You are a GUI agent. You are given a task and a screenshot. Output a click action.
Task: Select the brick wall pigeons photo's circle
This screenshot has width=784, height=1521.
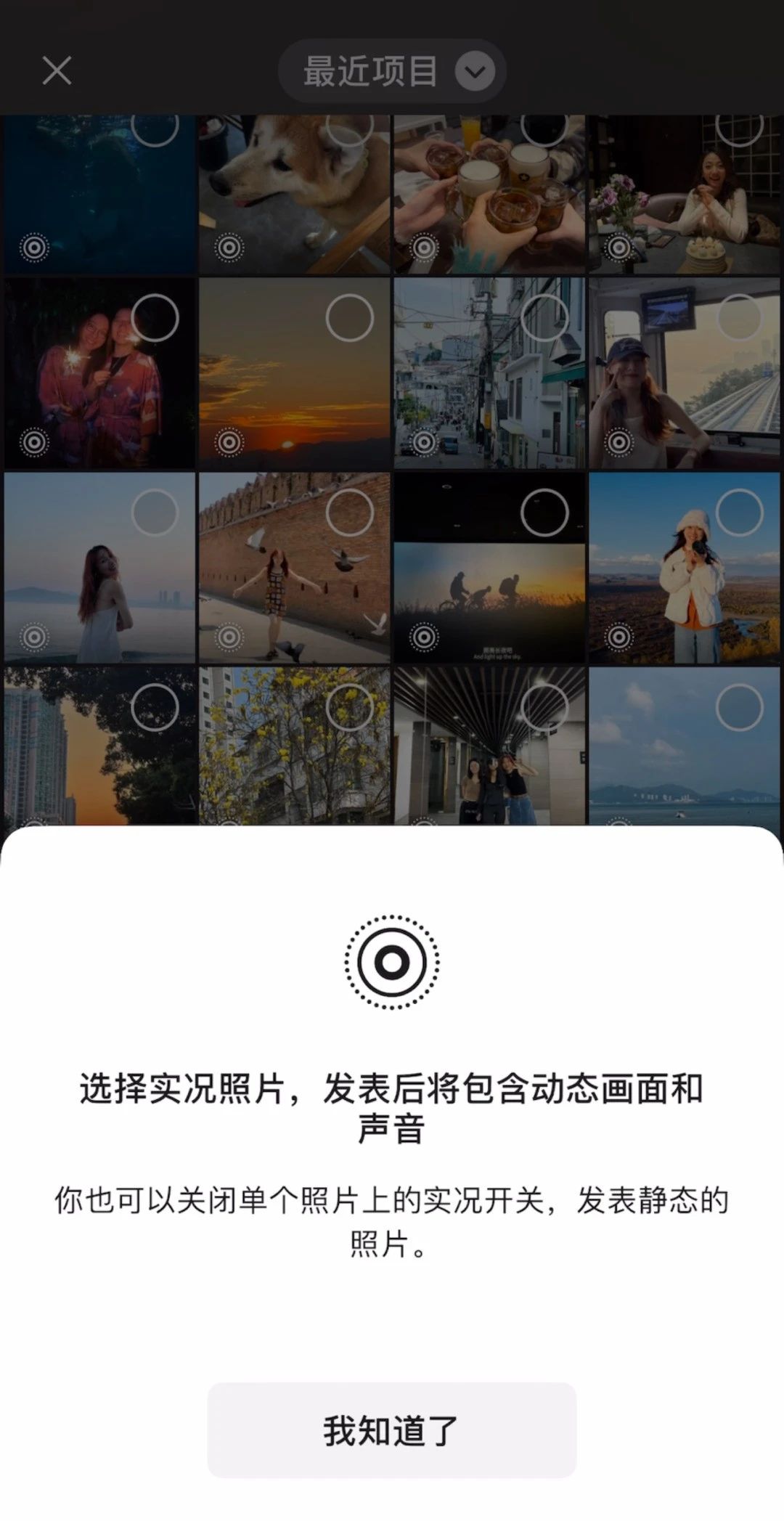pyautogui.click(x=349, y=513)
